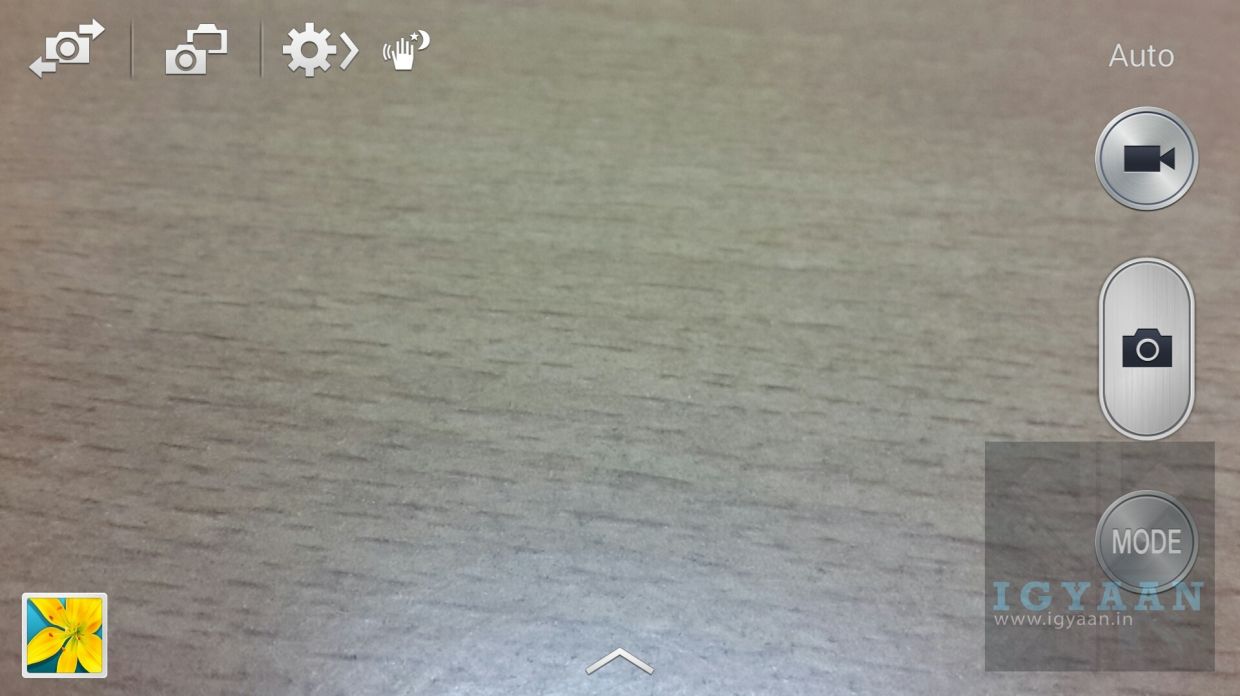Open last photo thumbnail in gallery

click(65, 635)
